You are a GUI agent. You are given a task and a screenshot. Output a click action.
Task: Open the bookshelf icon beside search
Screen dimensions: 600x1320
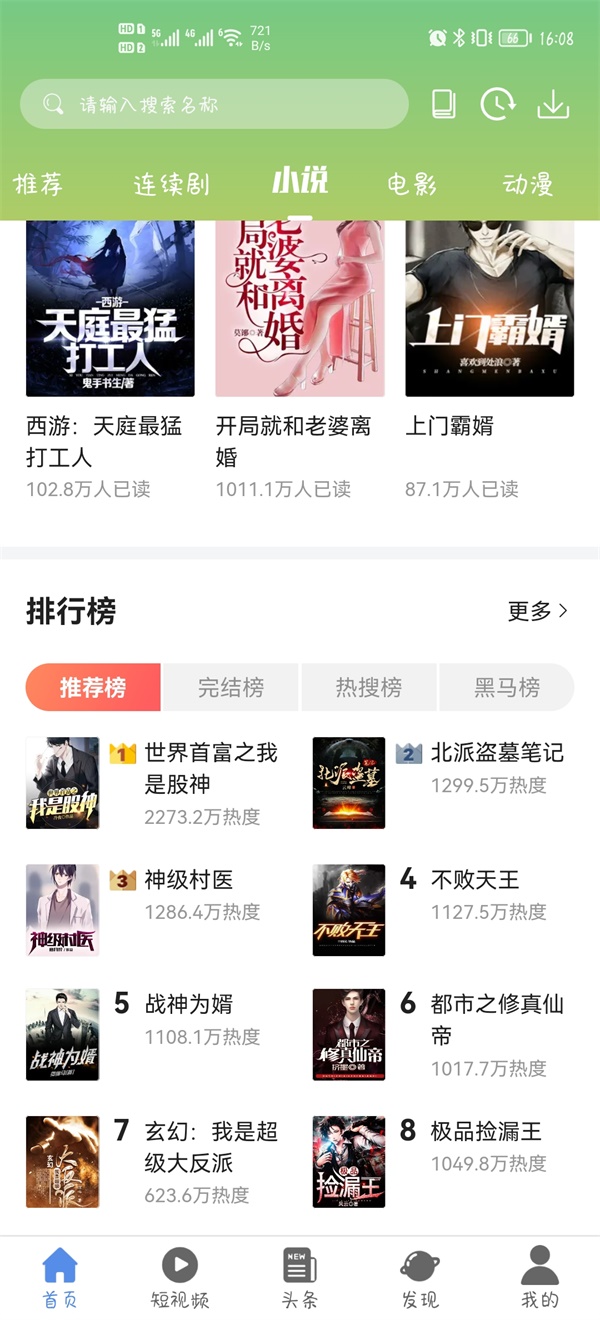pos(443,104)
